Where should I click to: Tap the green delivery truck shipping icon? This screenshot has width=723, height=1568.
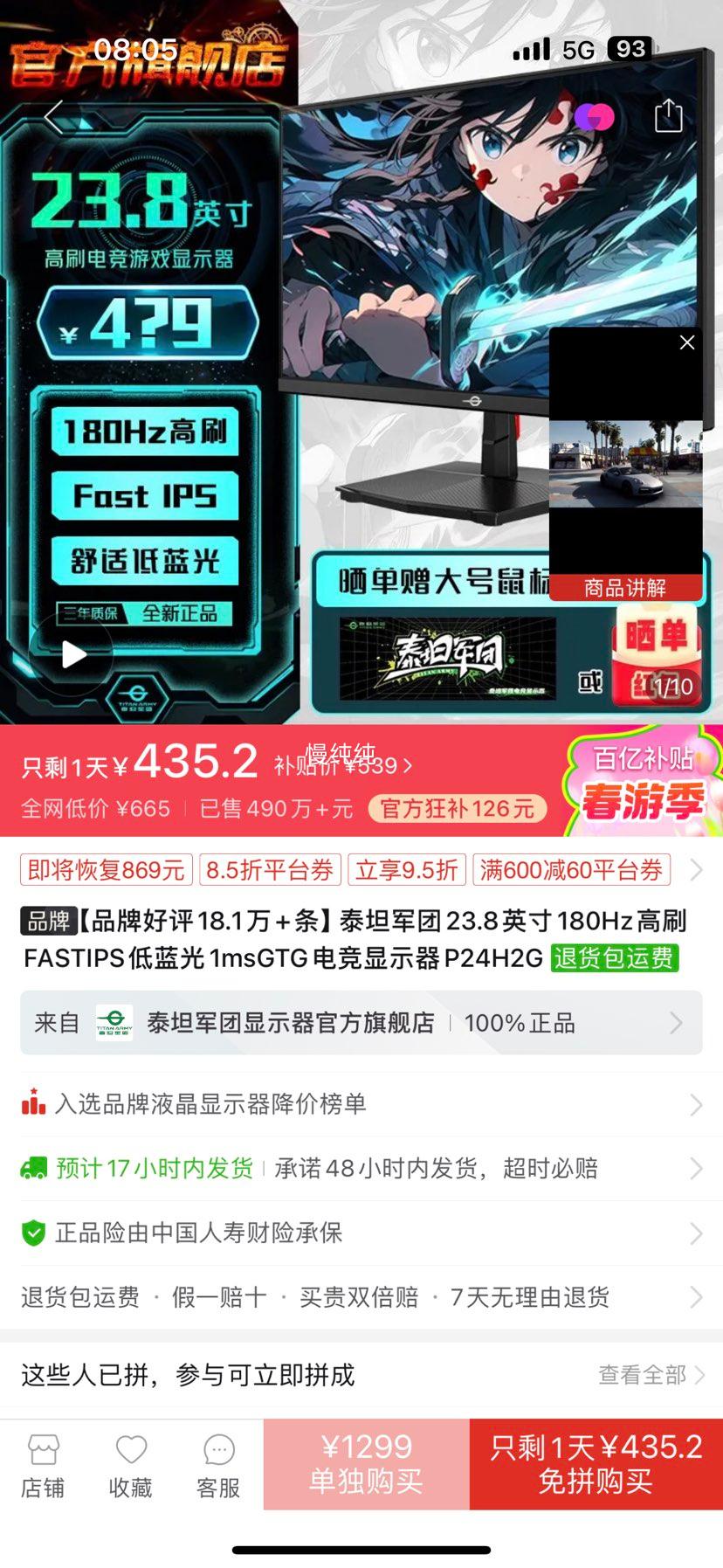33,1168
